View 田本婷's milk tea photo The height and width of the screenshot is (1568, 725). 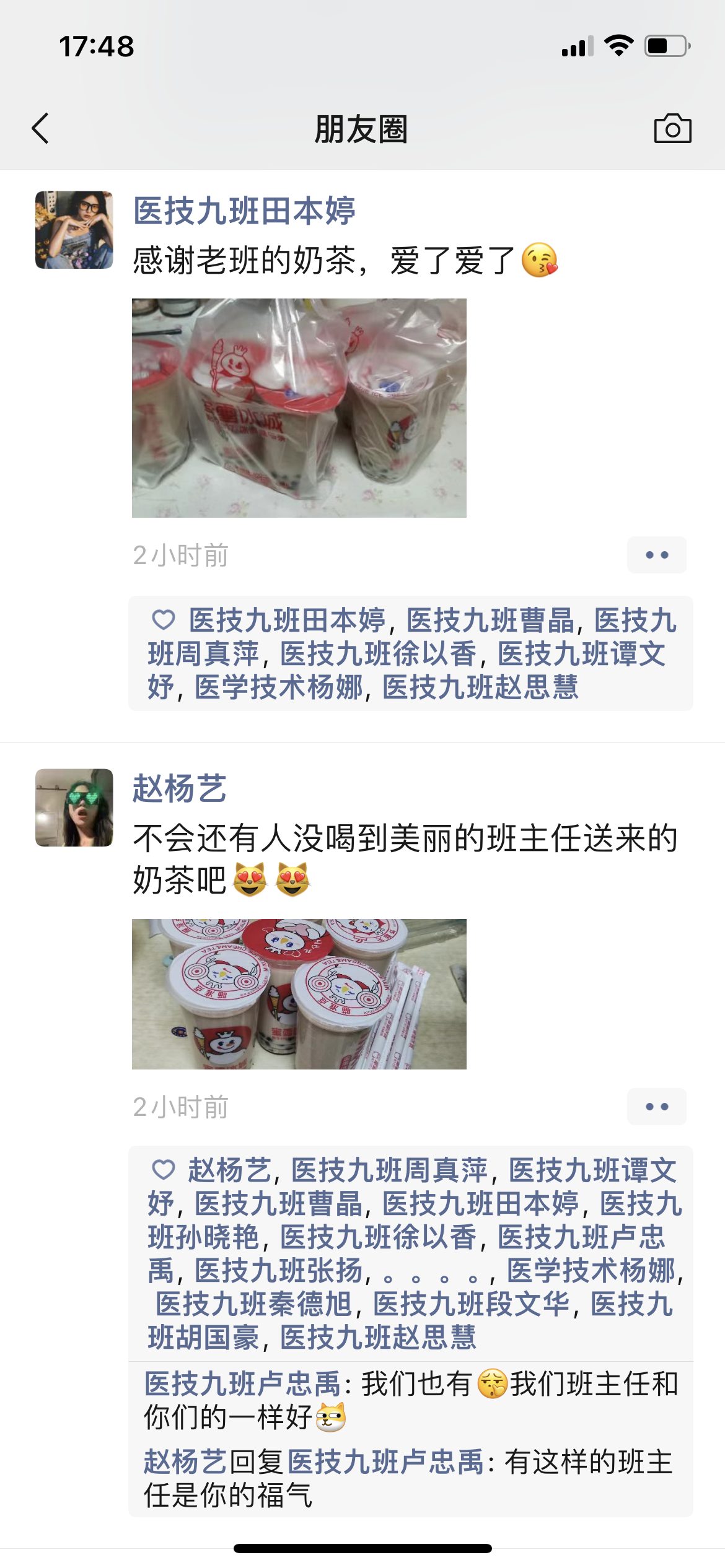pyautogui.click(x=299, y=408)
